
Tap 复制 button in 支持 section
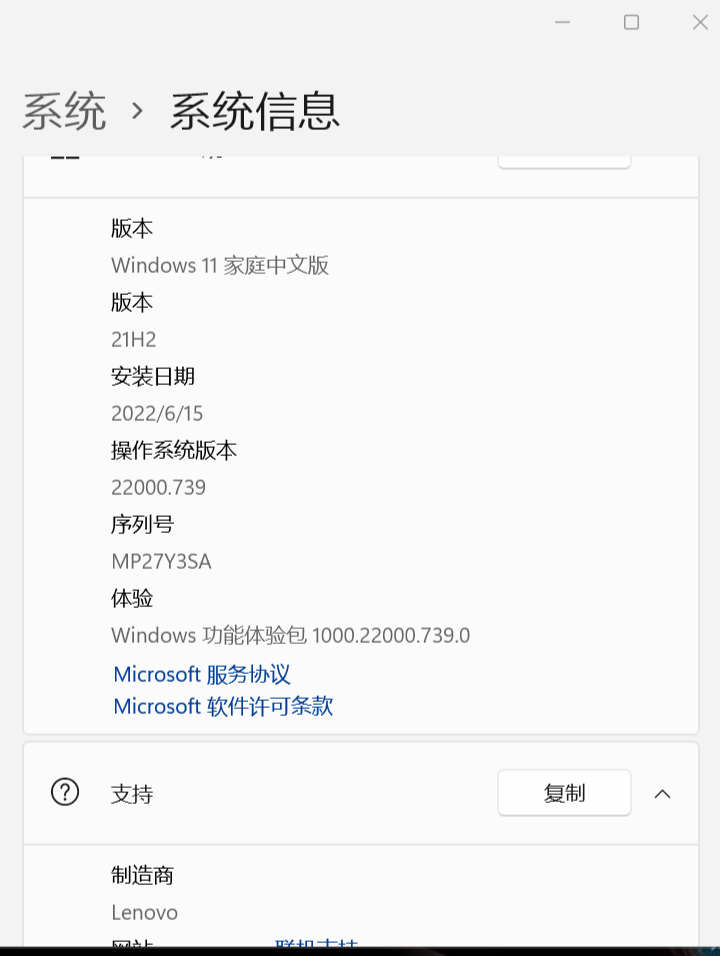tap(564, 793)
